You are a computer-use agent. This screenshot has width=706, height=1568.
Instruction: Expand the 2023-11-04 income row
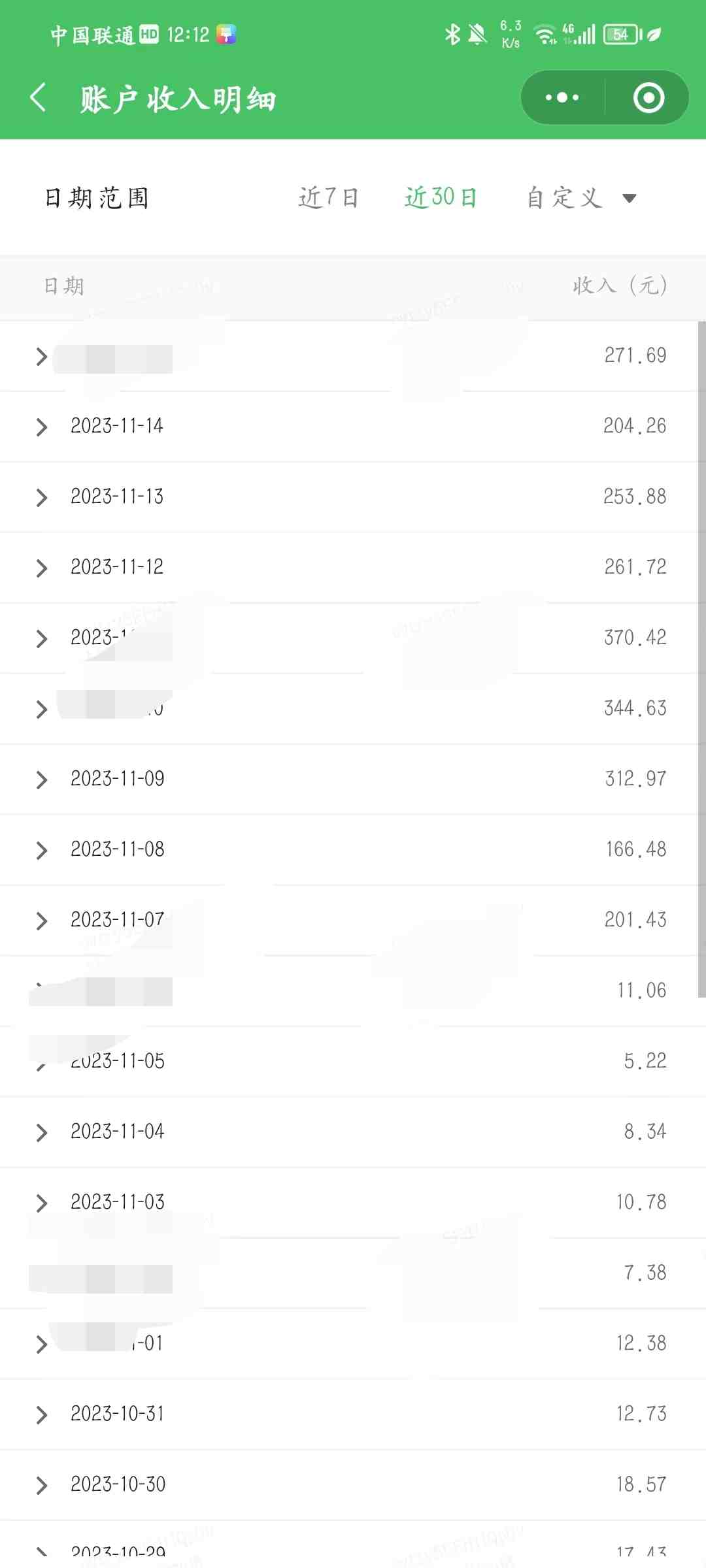[116, 1131]
